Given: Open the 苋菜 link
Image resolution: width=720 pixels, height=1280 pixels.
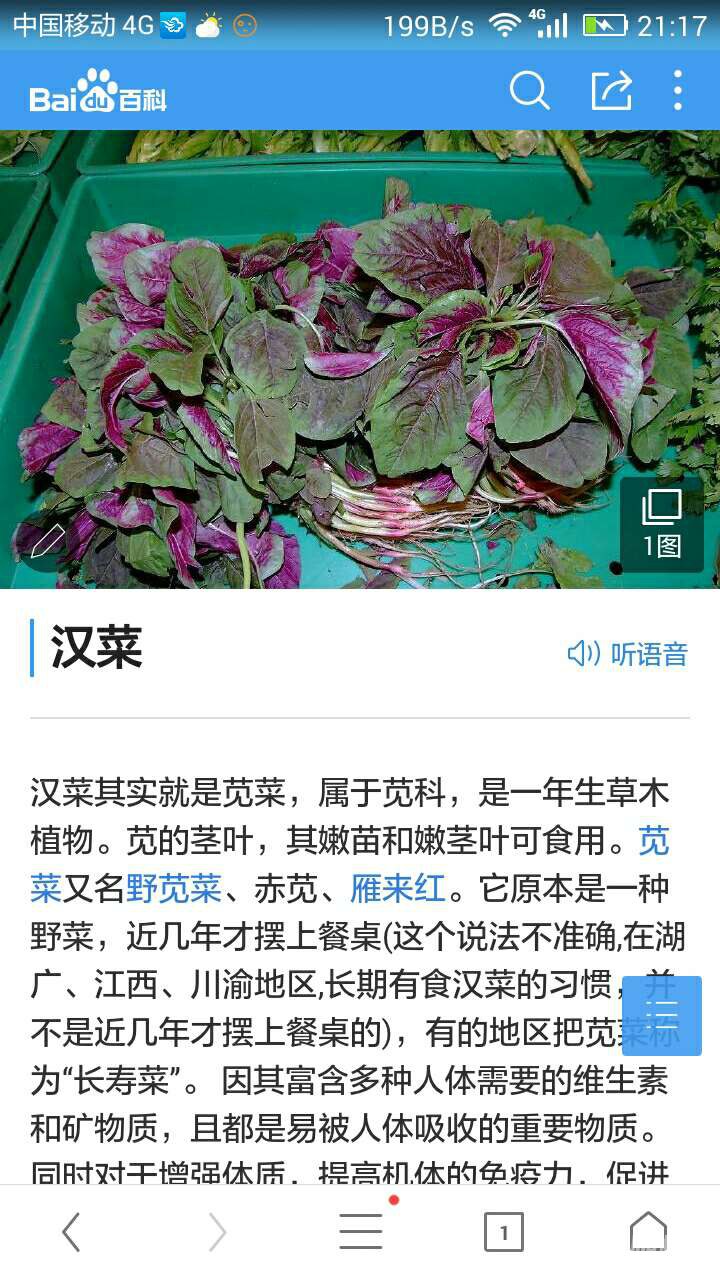Looking at the screenshot, I should point(653,840).
